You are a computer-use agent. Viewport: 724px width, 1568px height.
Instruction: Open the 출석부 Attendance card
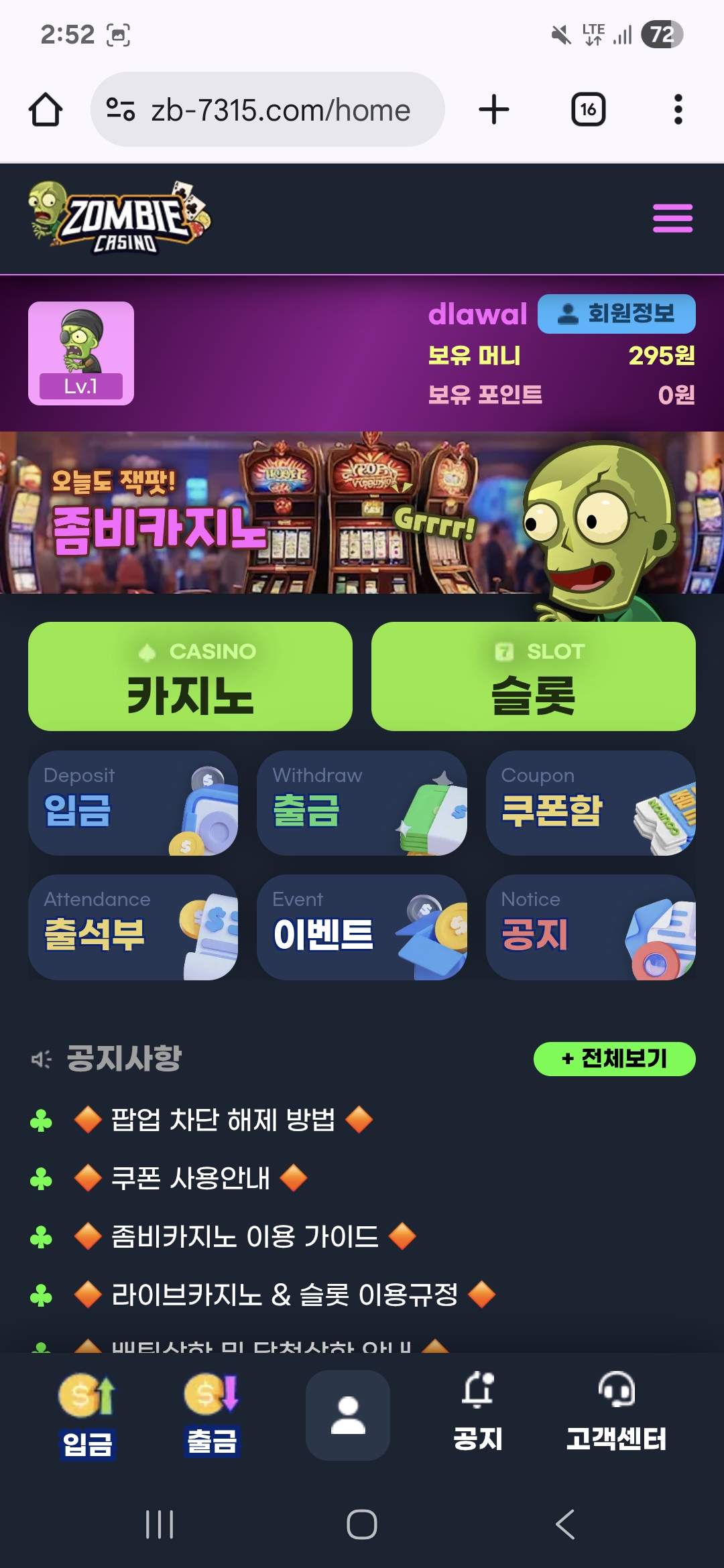[x=133, y=927]
